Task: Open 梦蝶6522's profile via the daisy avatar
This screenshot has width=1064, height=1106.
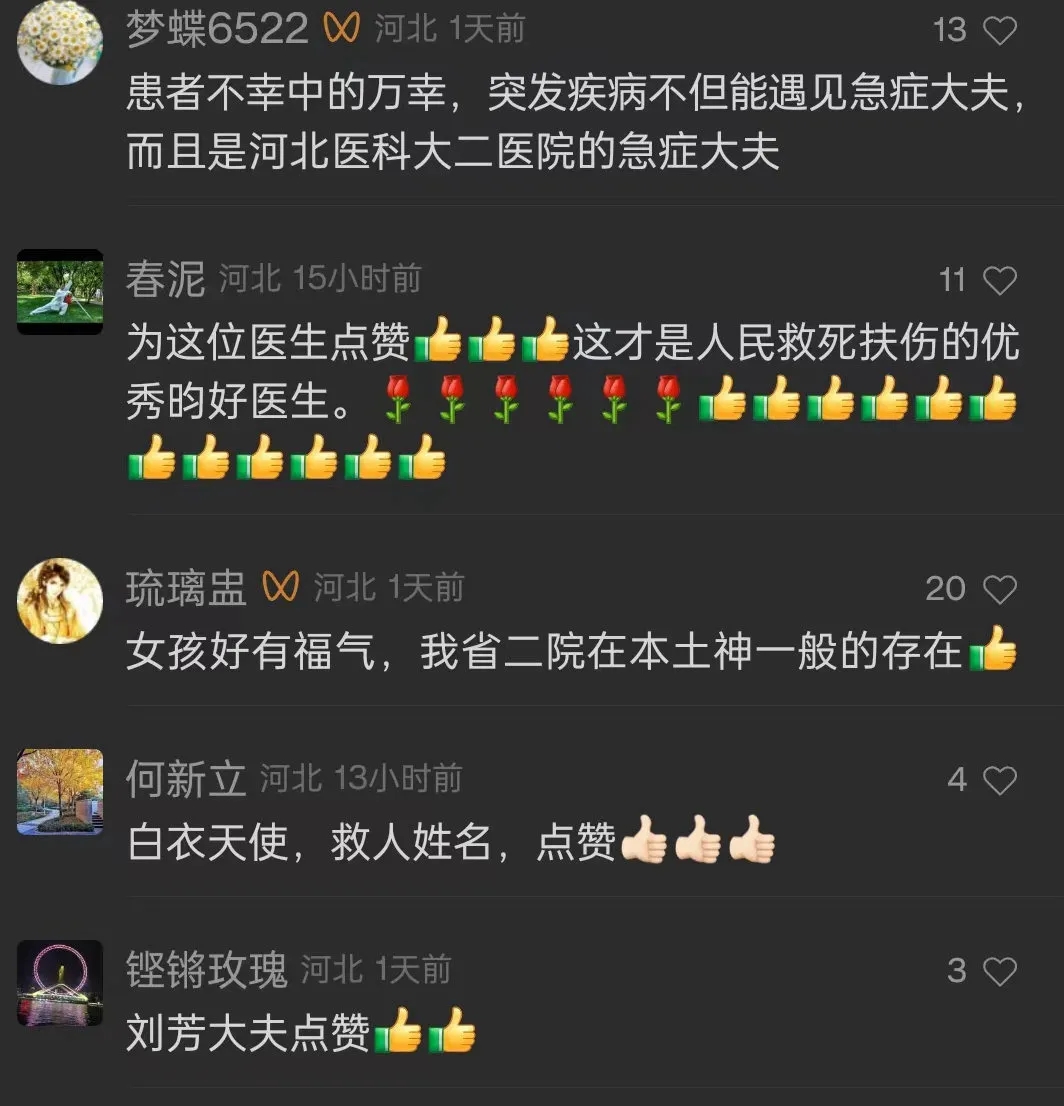Action: tap(60, 43)
